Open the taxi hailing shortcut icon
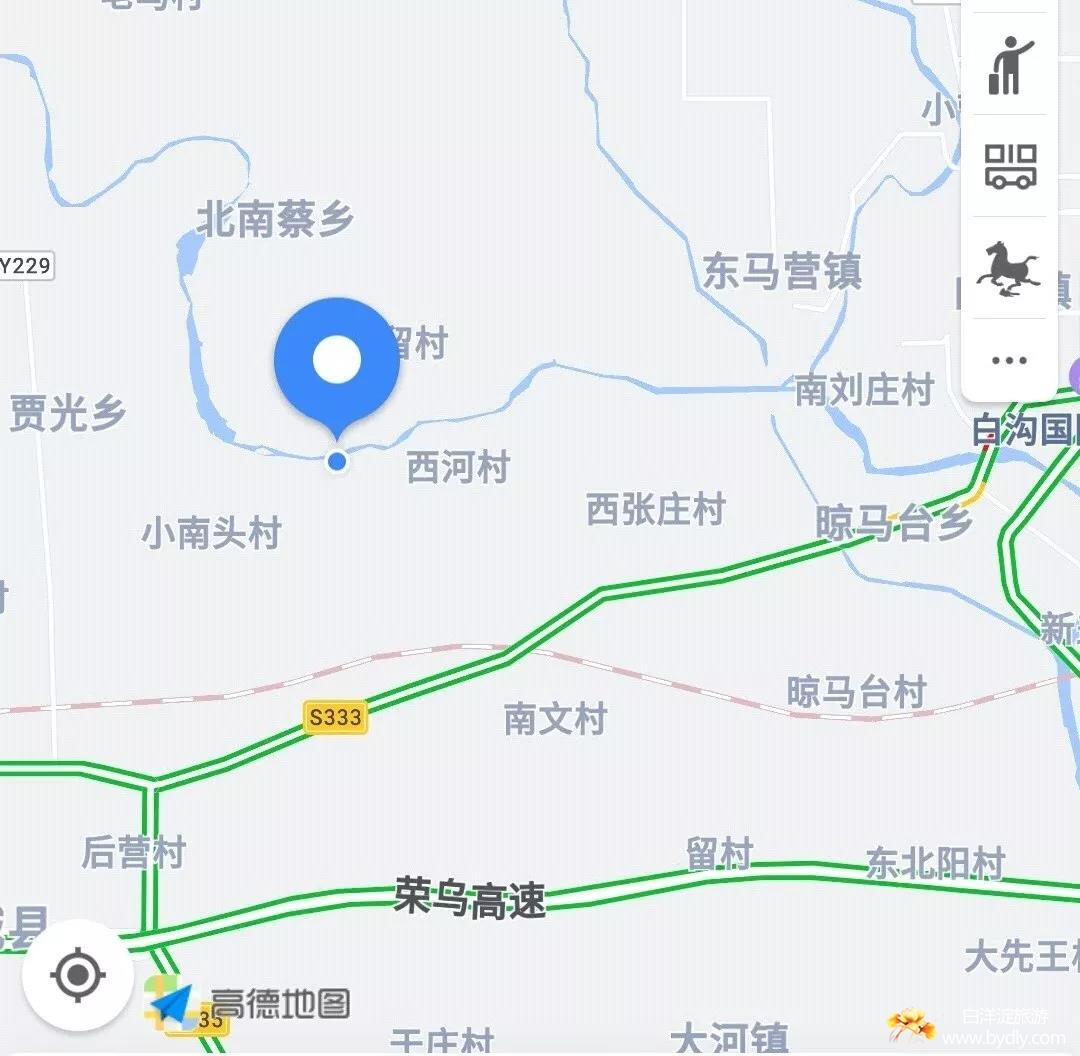Viewport: 1080px width, 1056px height. [x=1010, y=65]
